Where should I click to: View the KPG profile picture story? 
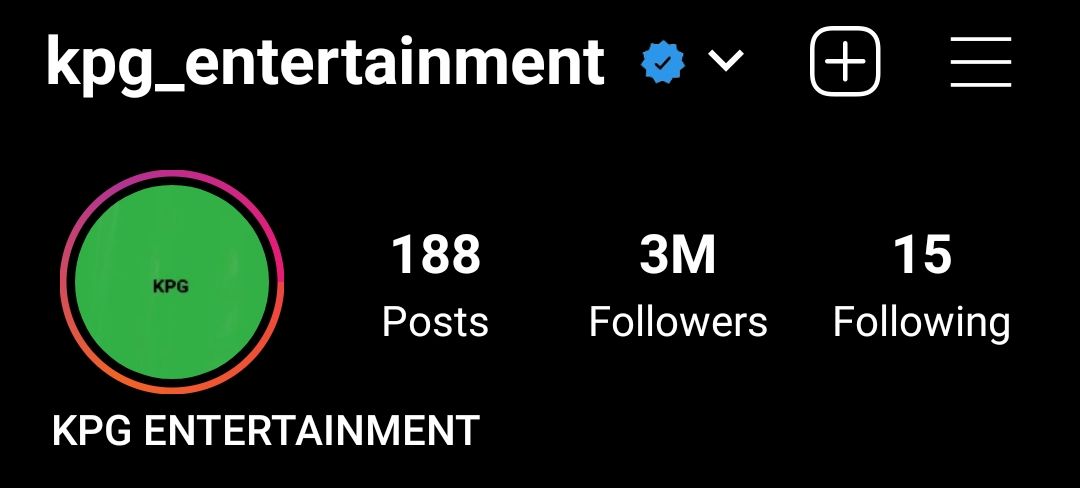[x=172, y=283]
